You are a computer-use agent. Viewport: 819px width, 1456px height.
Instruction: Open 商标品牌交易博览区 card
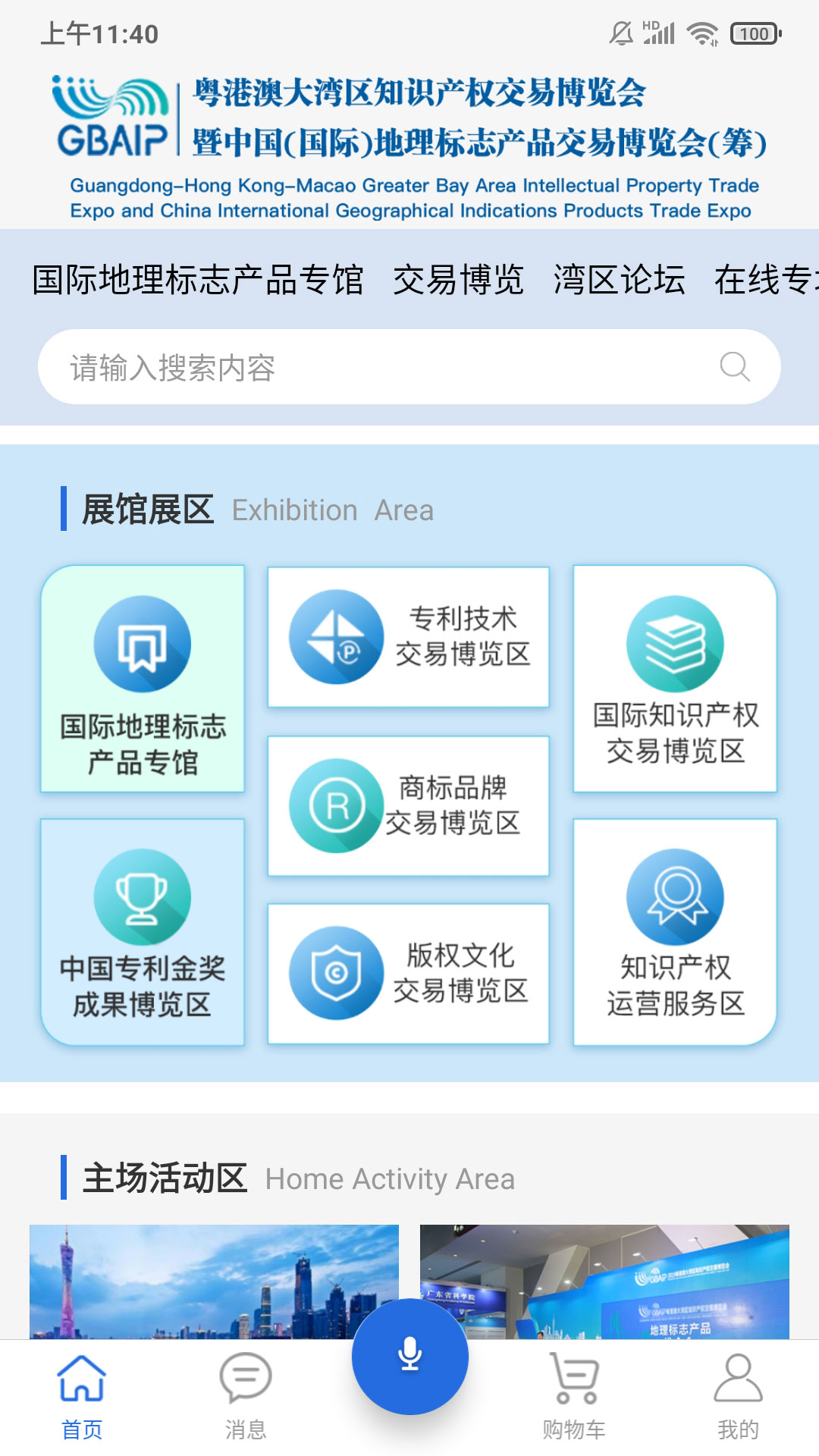tap(408, 805)
